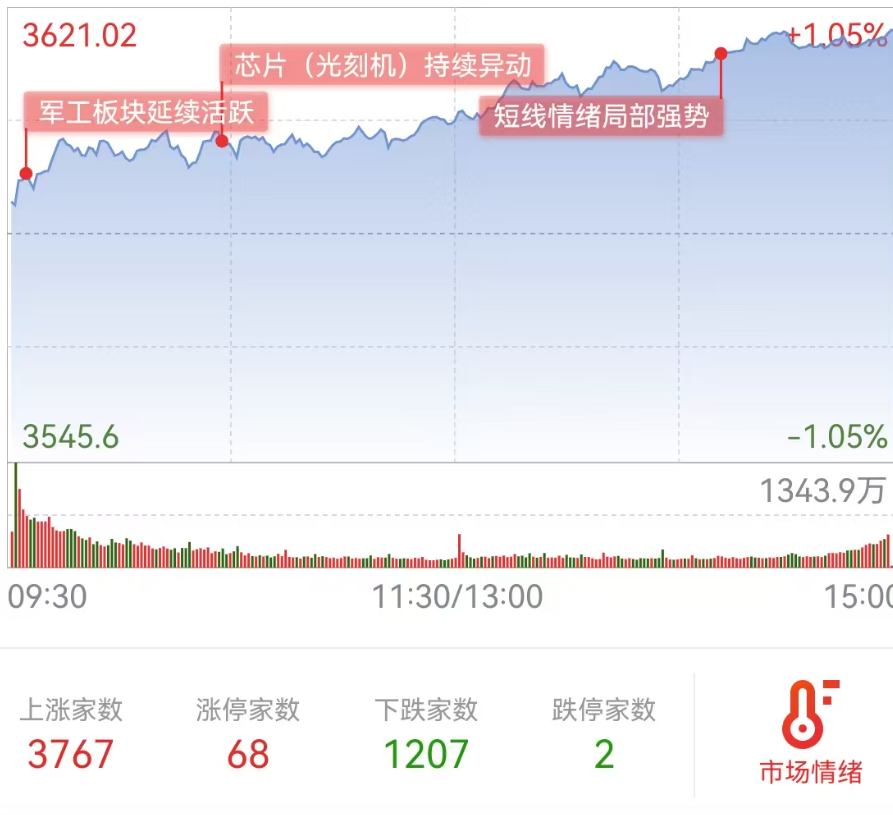Open the 芯片（光刻机）持续异动 event label
Image resolution: width=893 pixels, height=815 pixels.
point(382,66)
